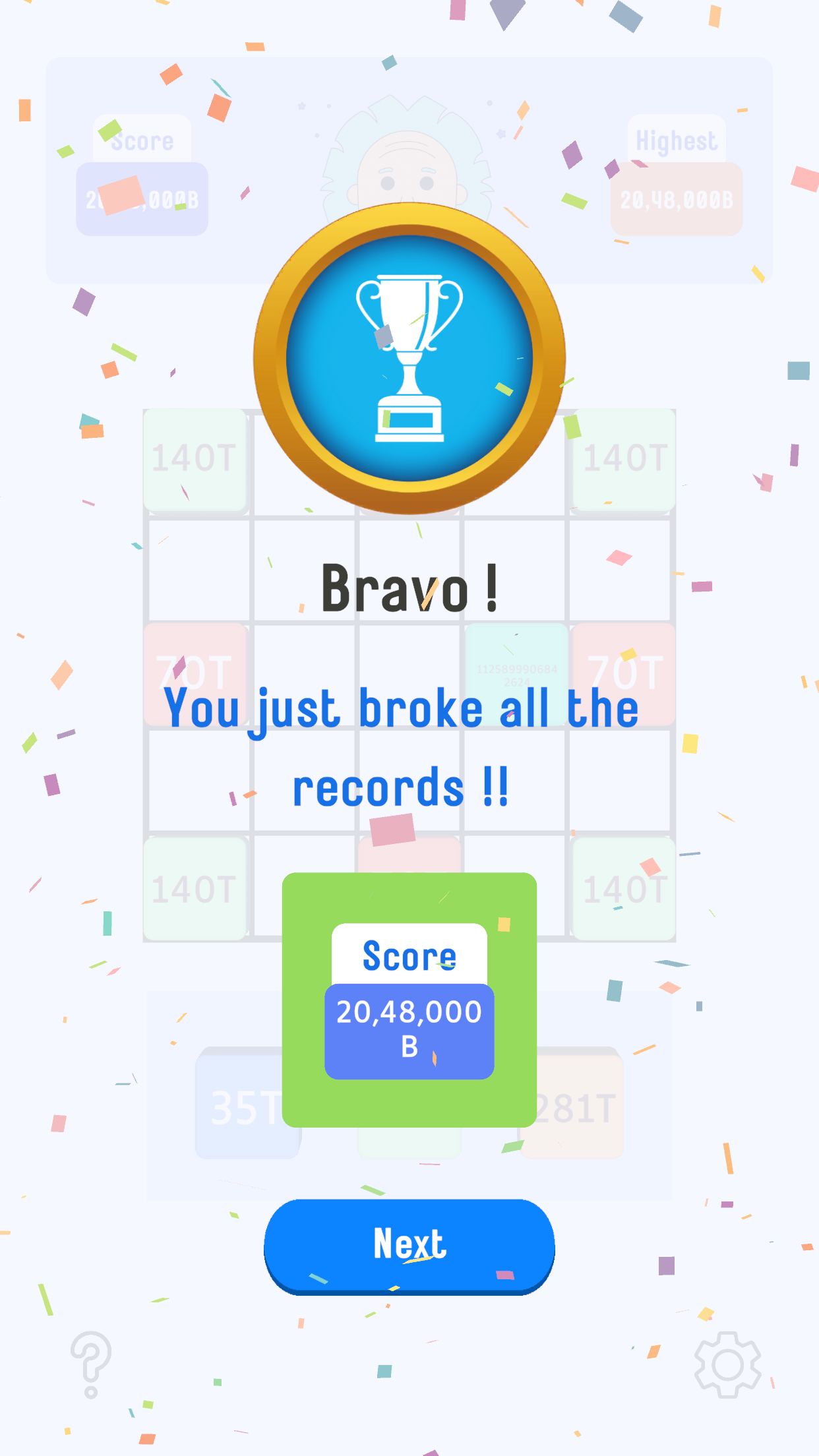Open the help question mark icon
Image resolution: width=819 pixels, height=1456 pixels.
pyautogui.click(x=90, y=1363)
